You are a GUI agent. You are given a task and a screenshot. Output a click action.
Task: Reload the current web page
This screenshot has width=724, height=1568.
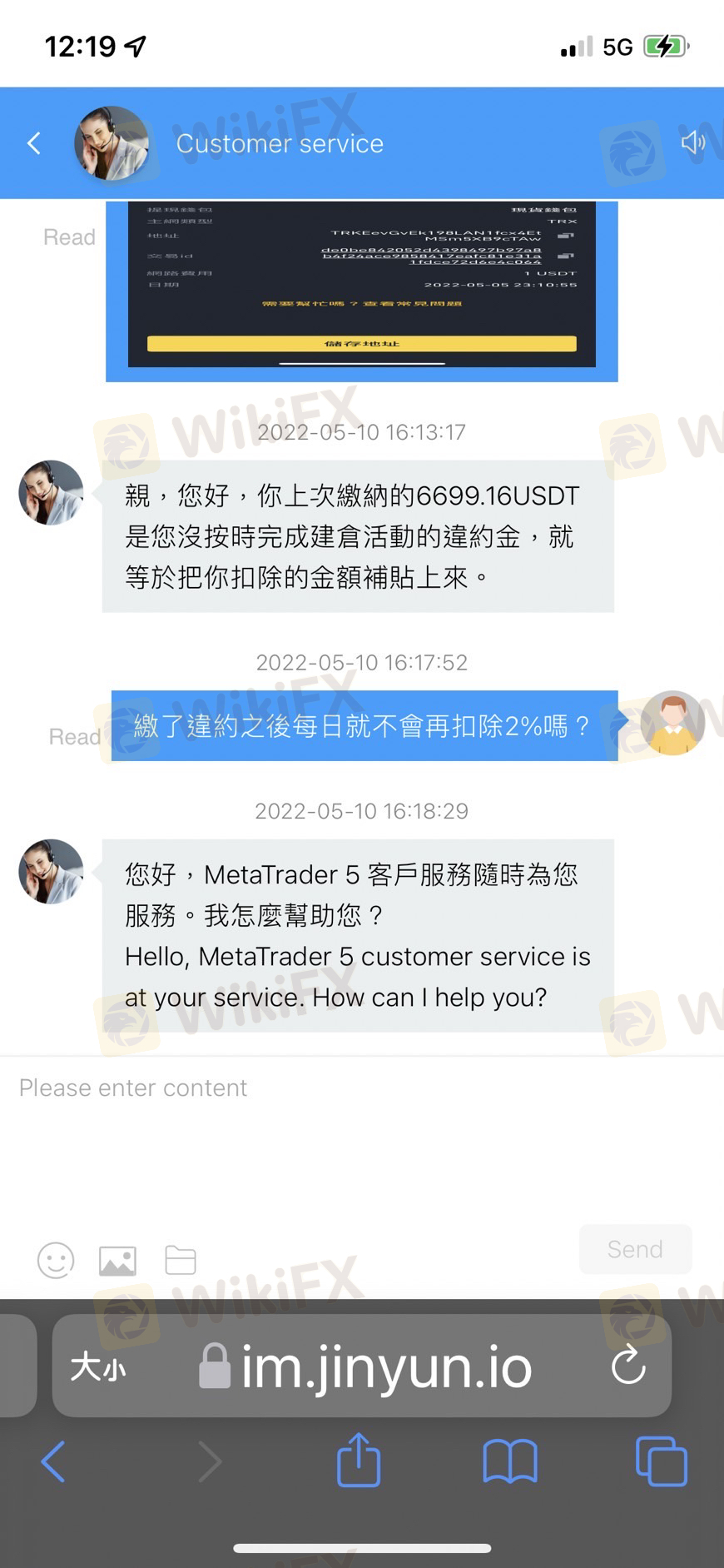tap(628, 1365)
